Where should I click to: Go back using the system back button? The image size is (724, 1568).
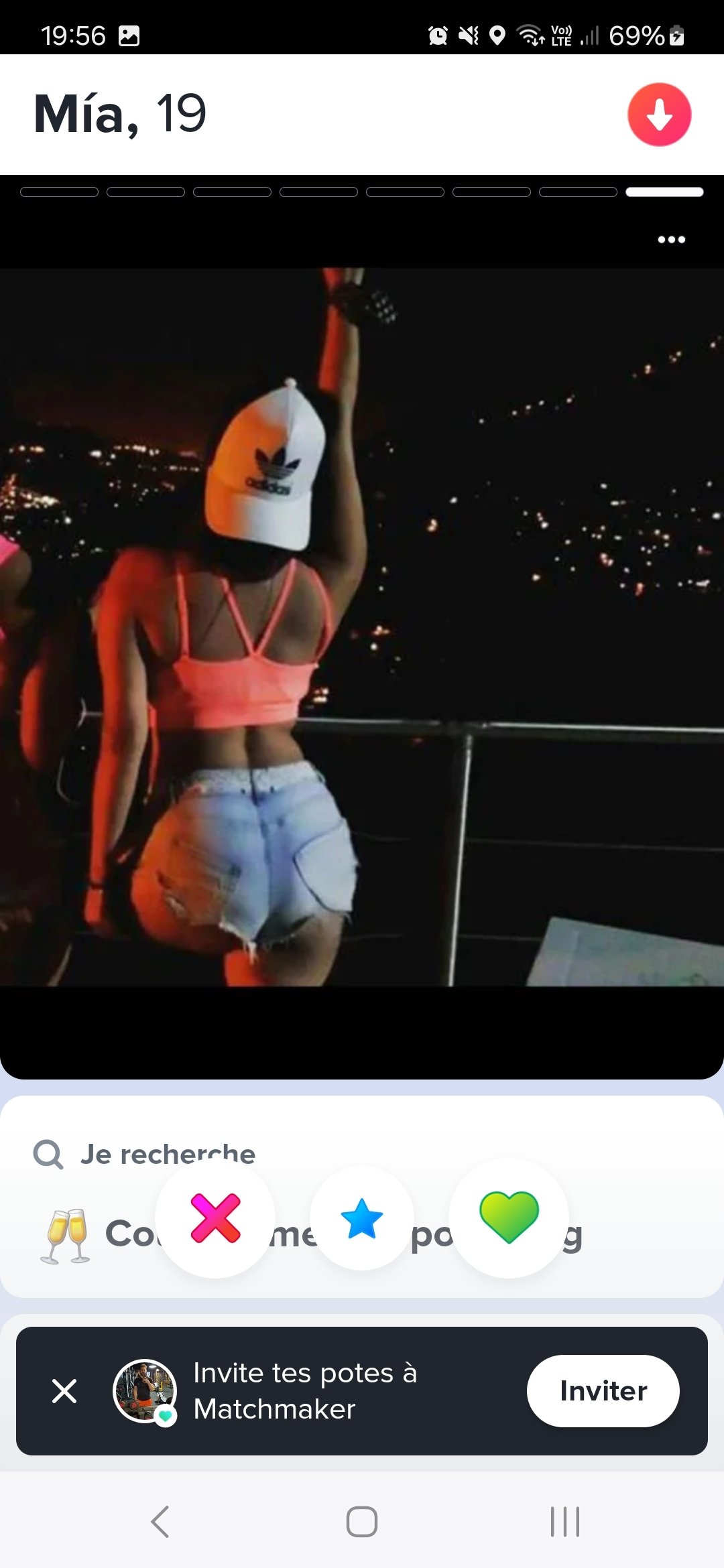[160, 1522]
